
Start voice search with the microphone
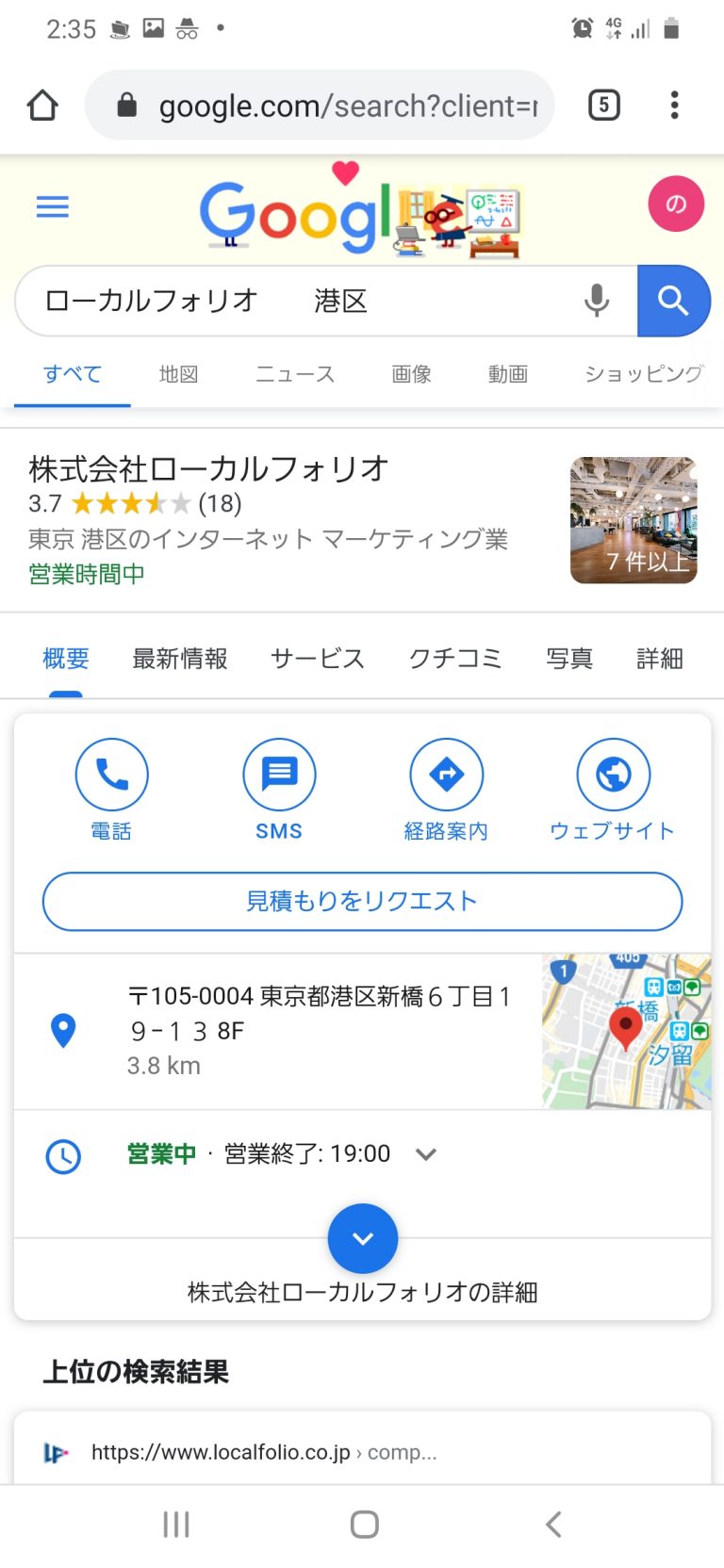click(597, 301)
